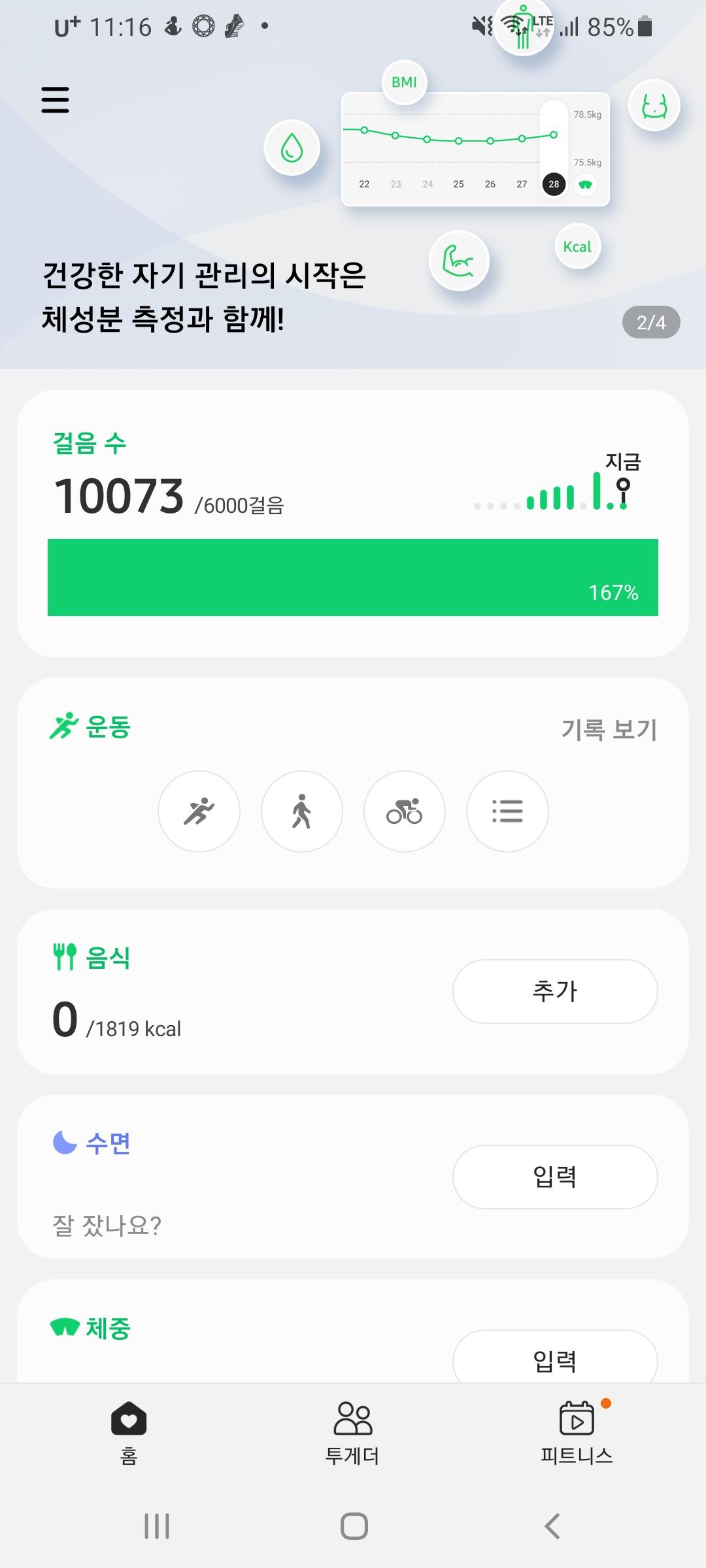The image size is (706, 1568).
Task: Tap 입력 to log sleep
Action: [x=554, y=1177]
